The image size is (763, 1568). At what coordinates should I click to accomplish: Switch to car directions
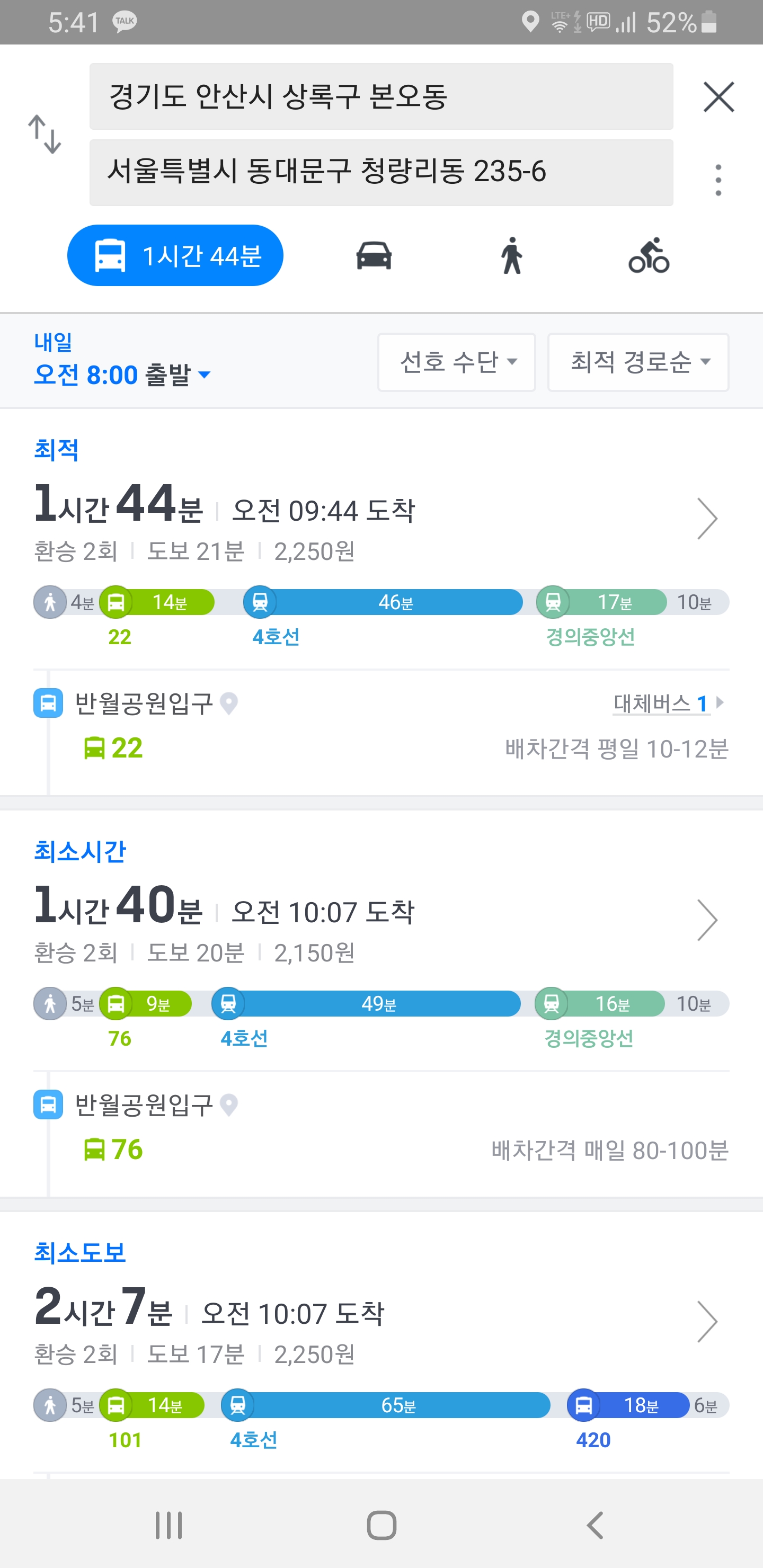374,256
